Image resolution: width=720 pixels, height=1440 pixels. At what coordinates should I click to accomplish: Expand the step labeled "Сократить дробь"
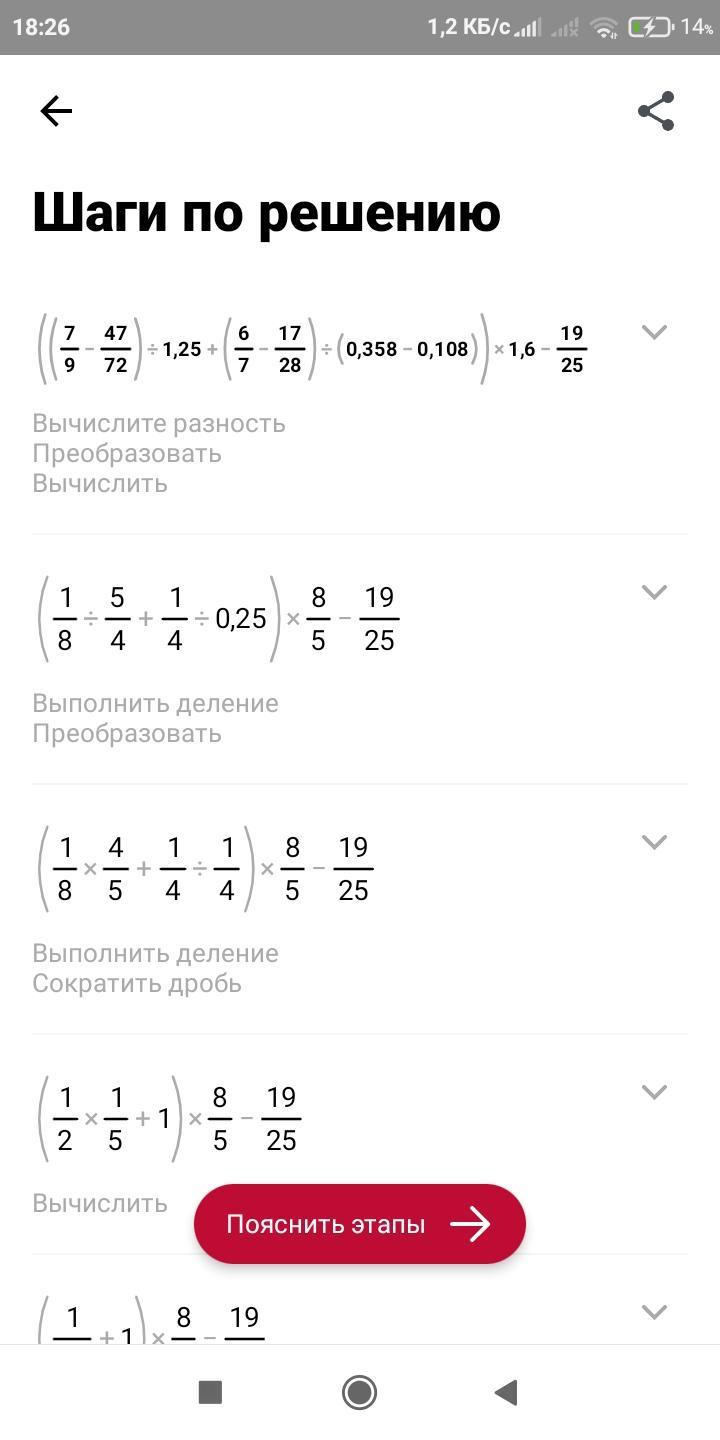pyautogui.click(x=654, y=842)
